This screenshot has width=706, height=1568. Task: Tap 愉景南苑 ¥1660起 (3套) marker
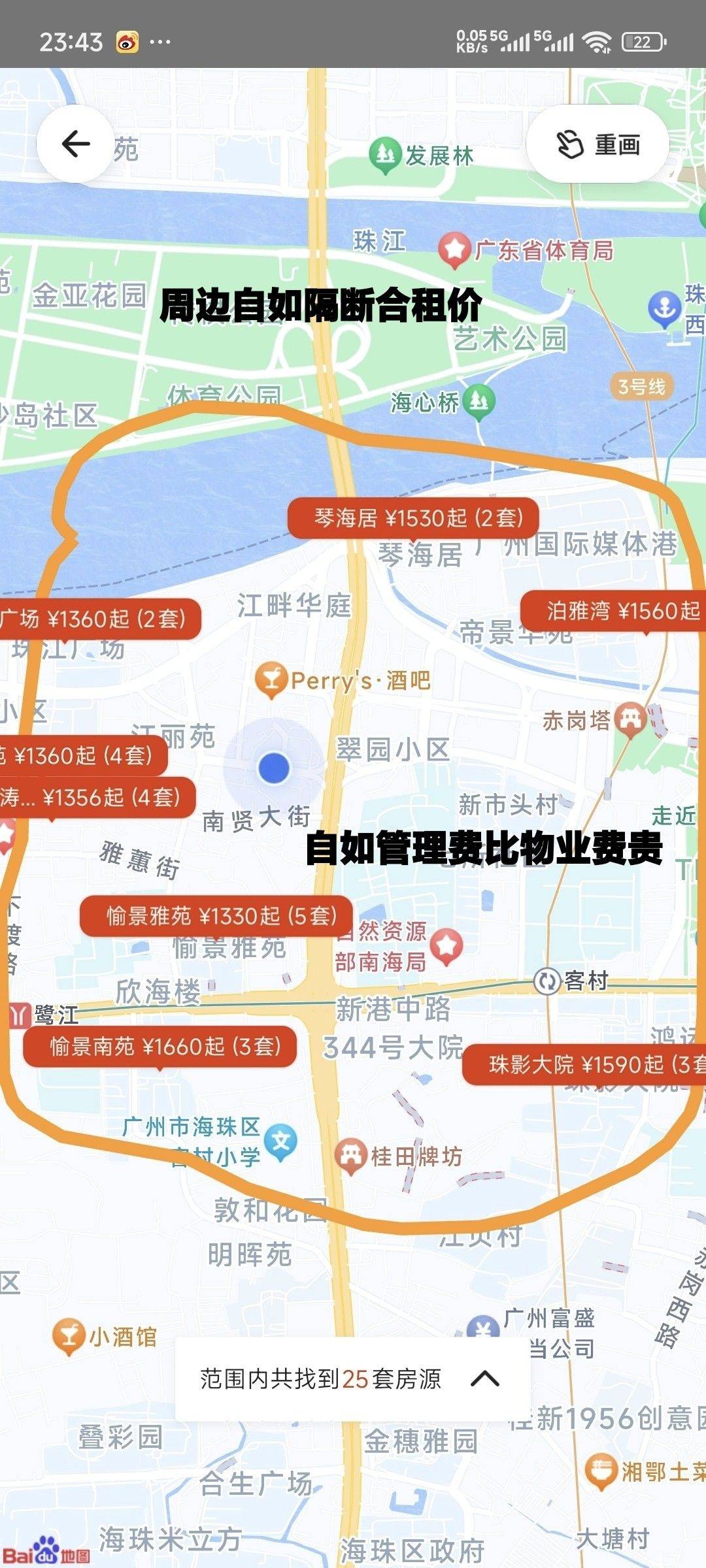pyautogui.click(x=160, y=1046)
